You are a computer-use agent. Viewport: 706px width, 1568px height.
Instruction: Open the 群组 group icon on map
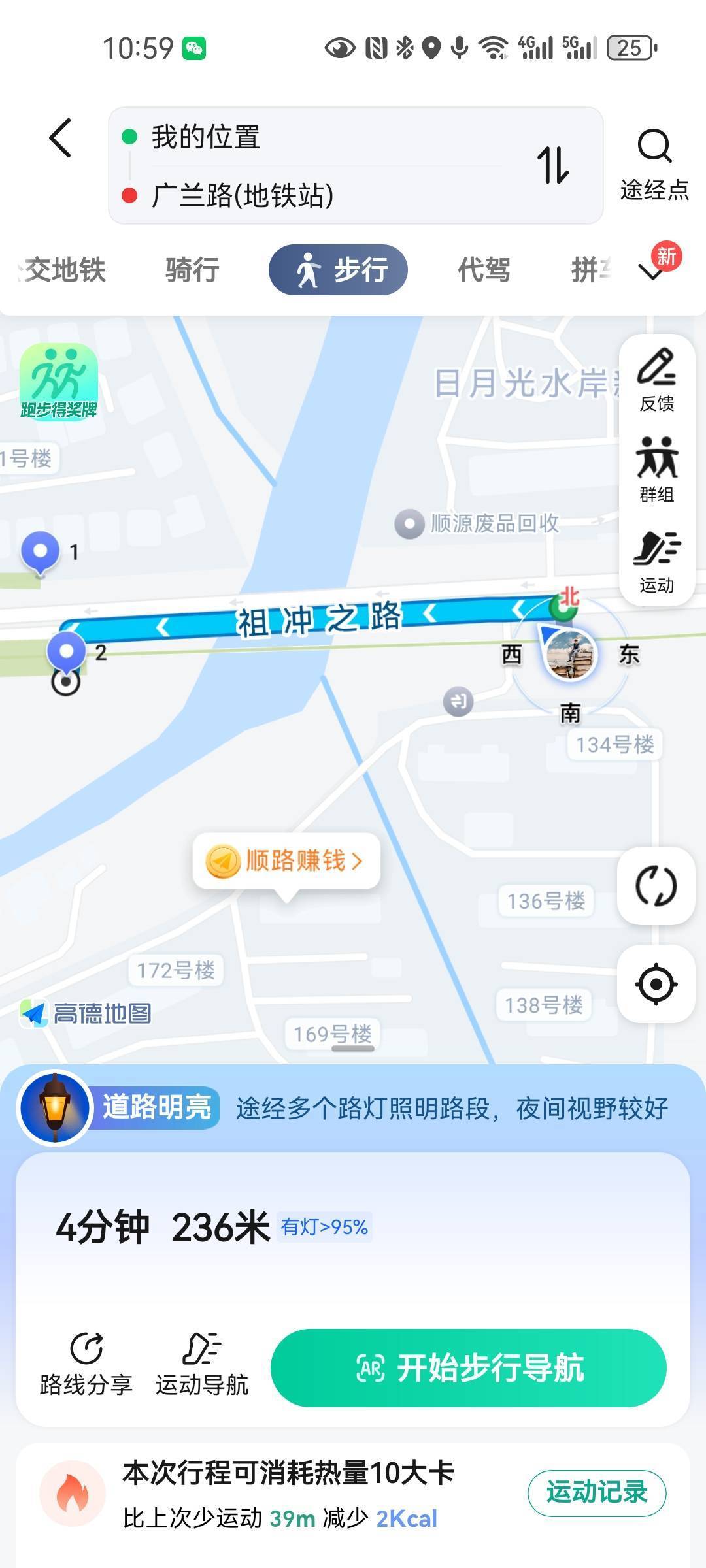(x=656, y=465)
